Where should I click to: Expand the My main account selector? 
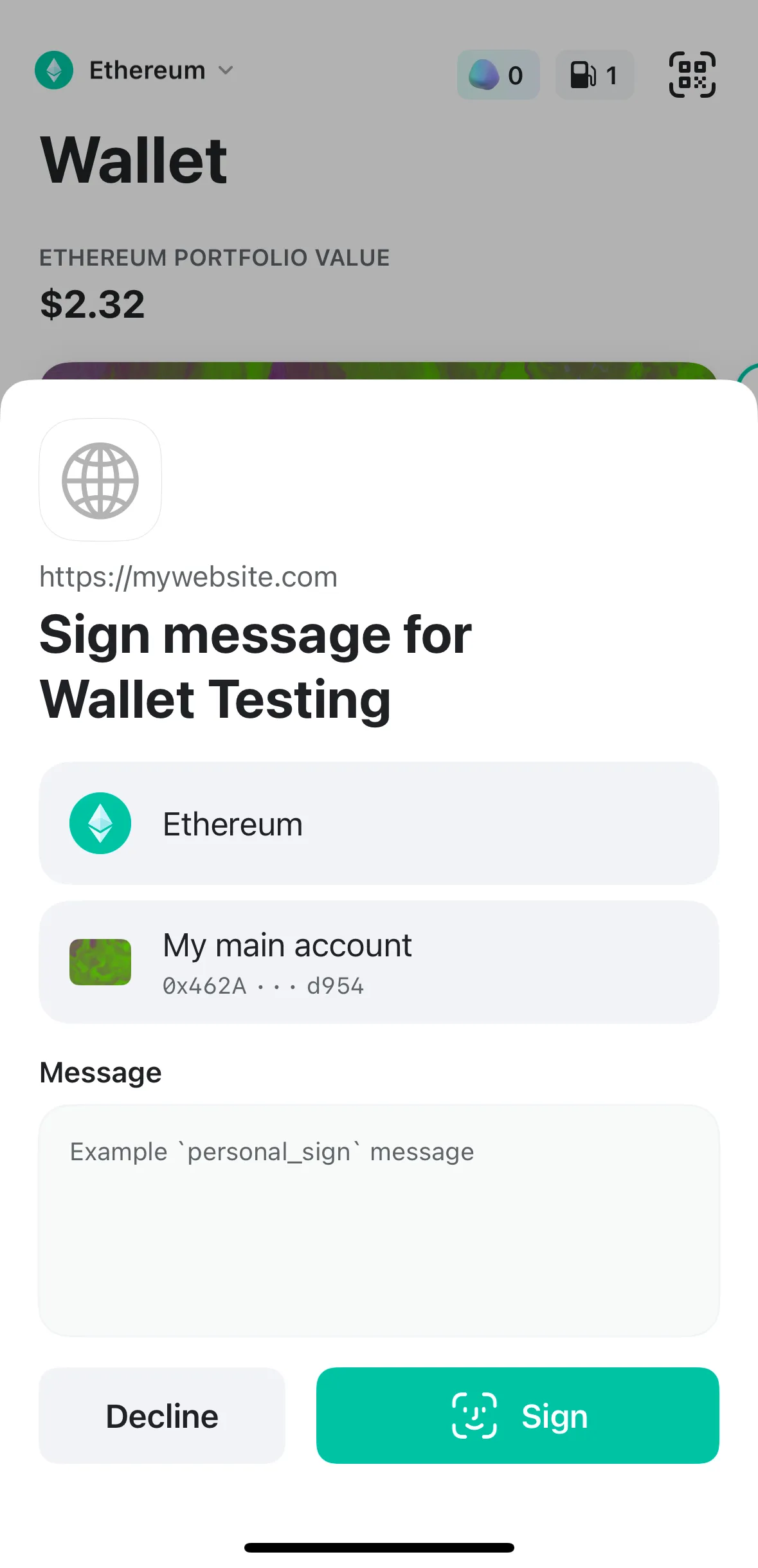[x=379, y=962]
